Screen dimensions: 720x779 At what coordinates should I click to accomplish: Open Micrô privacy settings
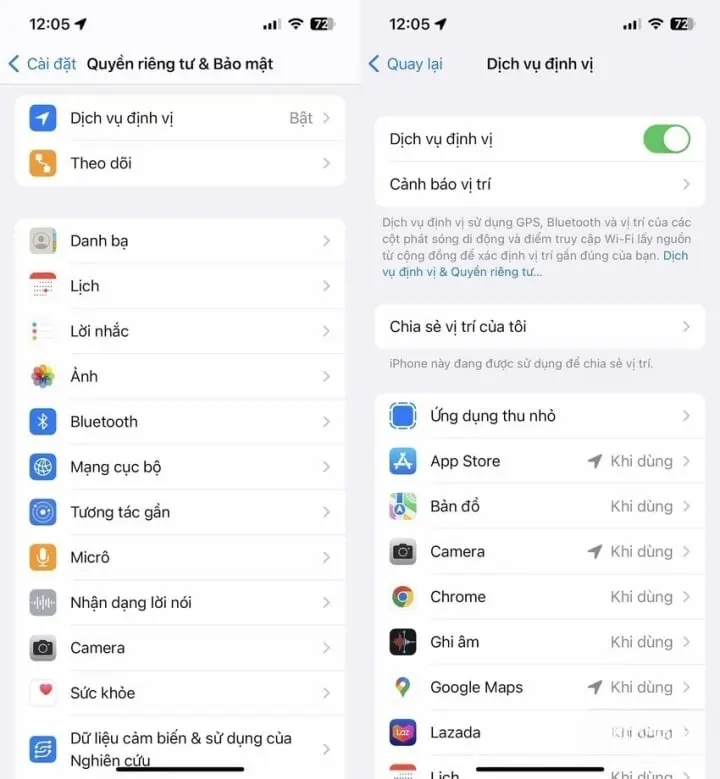pyautogui.click(x=180, y=557)
